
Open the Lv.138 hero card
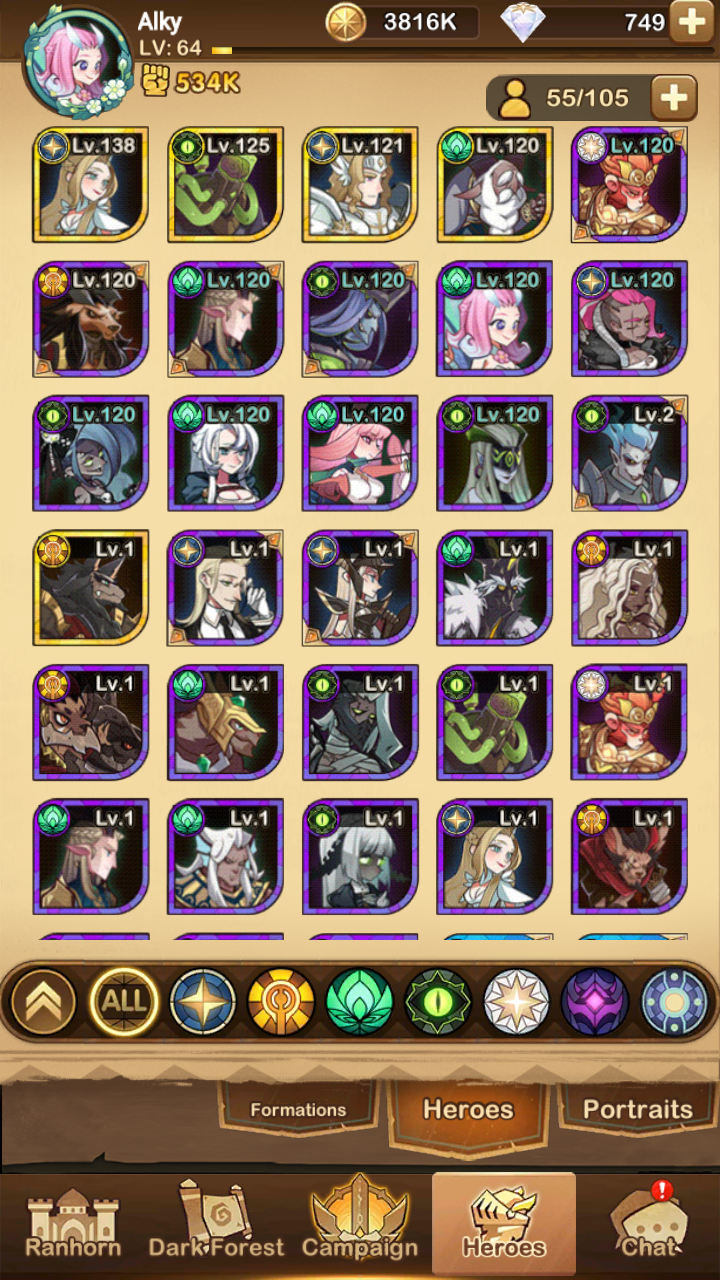click(x=90, y=185)
